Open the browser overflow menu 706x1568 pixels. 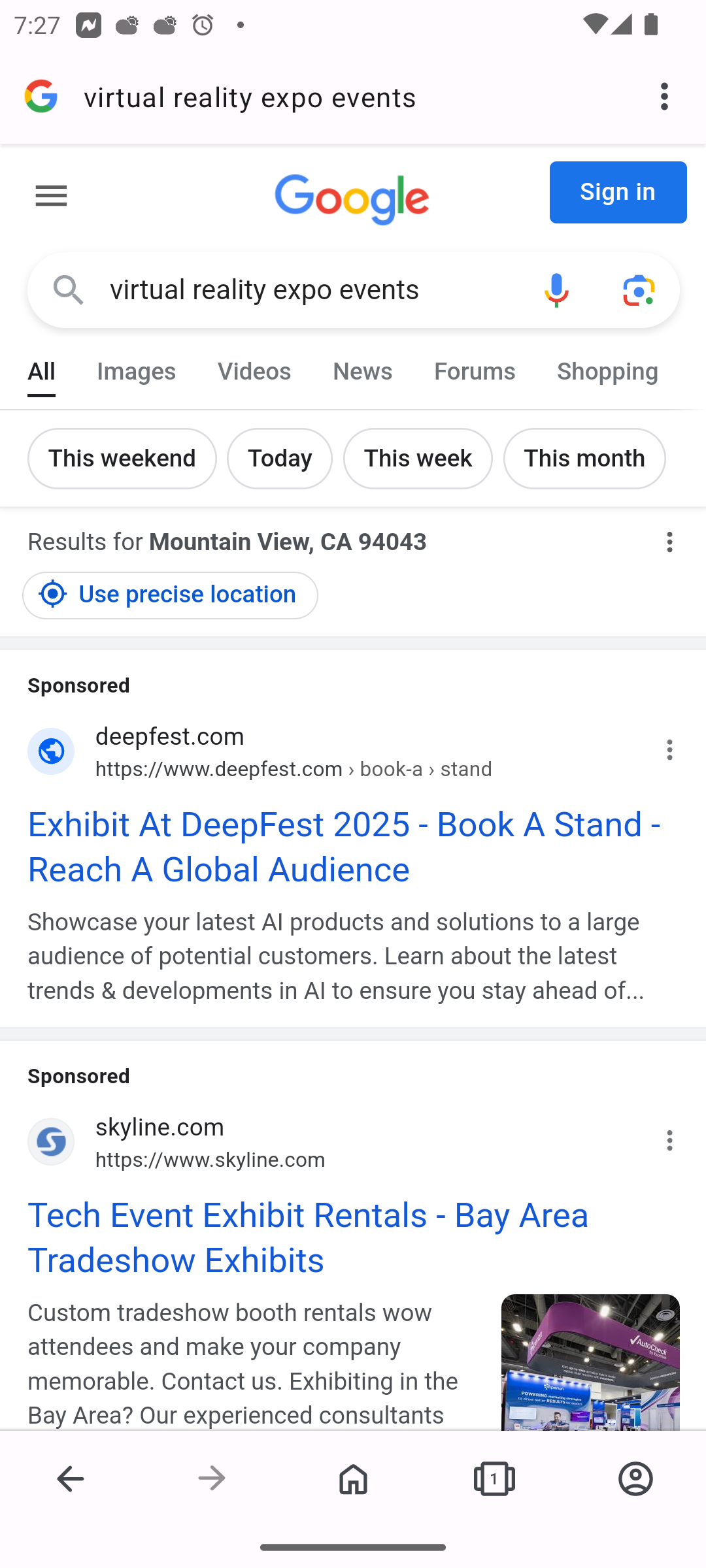(664, 97)
